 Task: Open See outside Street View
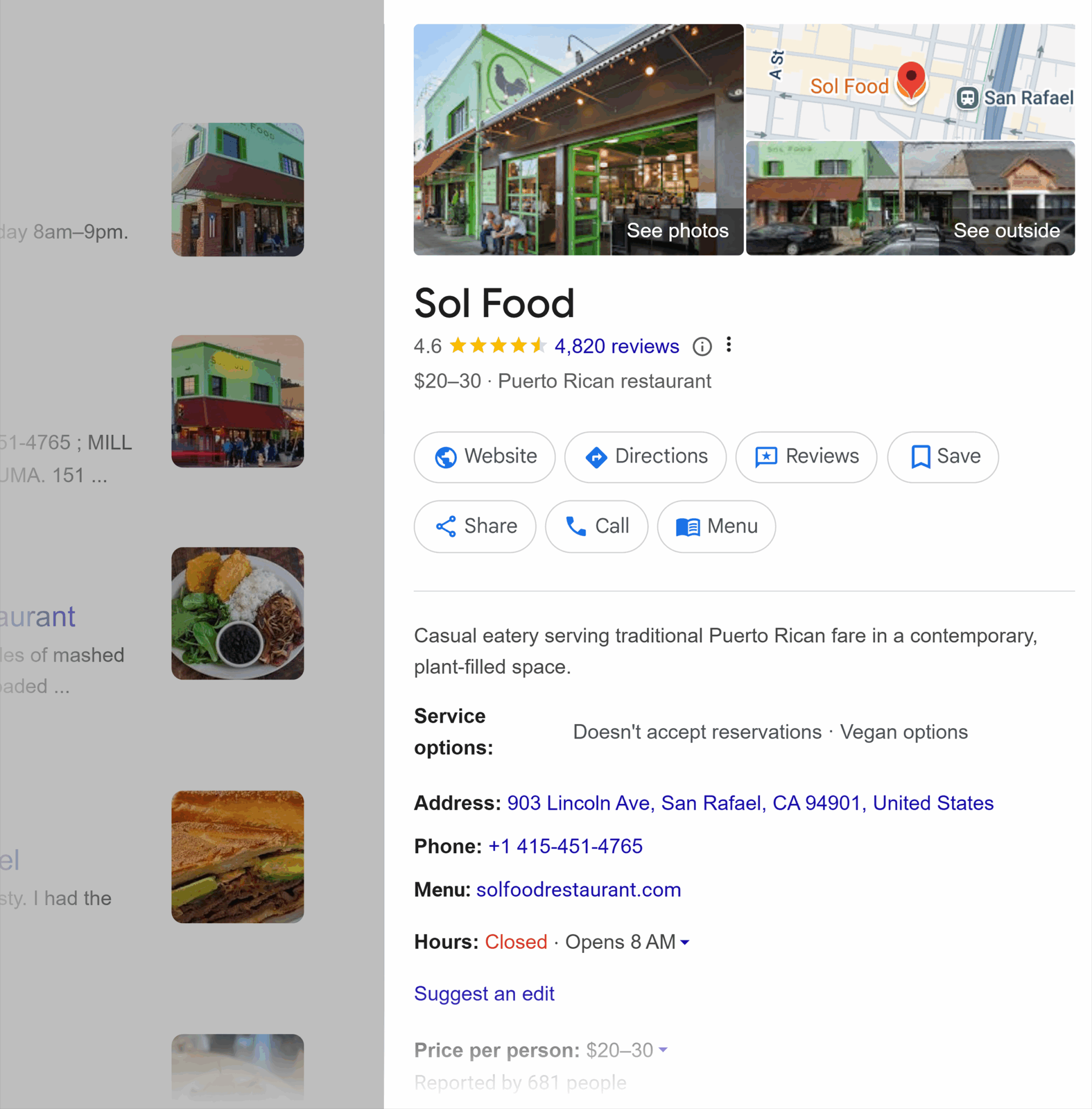[x=1006, y=230]
